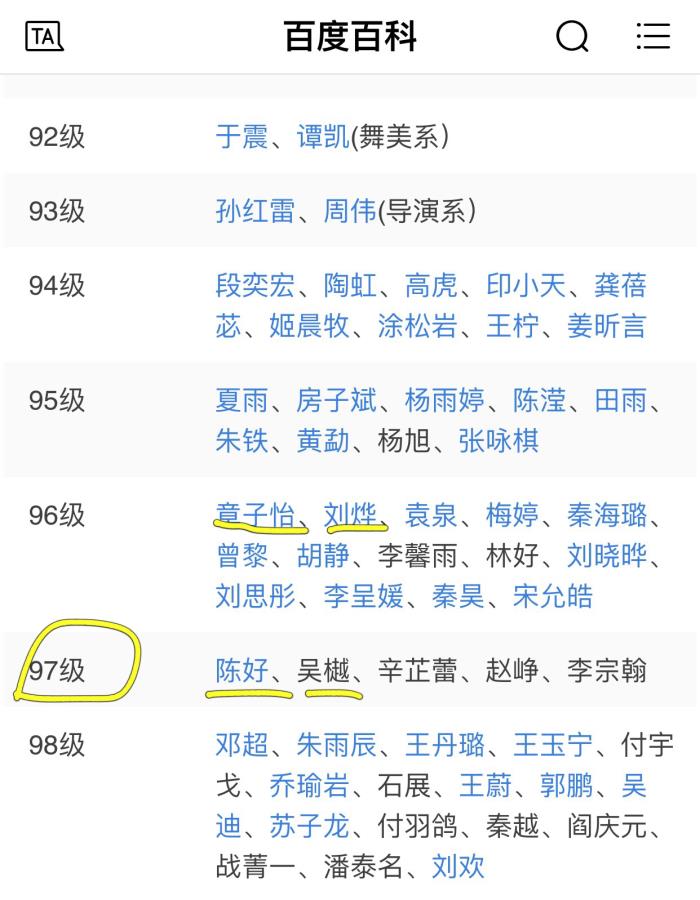View 陈好's page
Image resolution: width=700 pixels, height=900 pixels.
click(242, 670)
